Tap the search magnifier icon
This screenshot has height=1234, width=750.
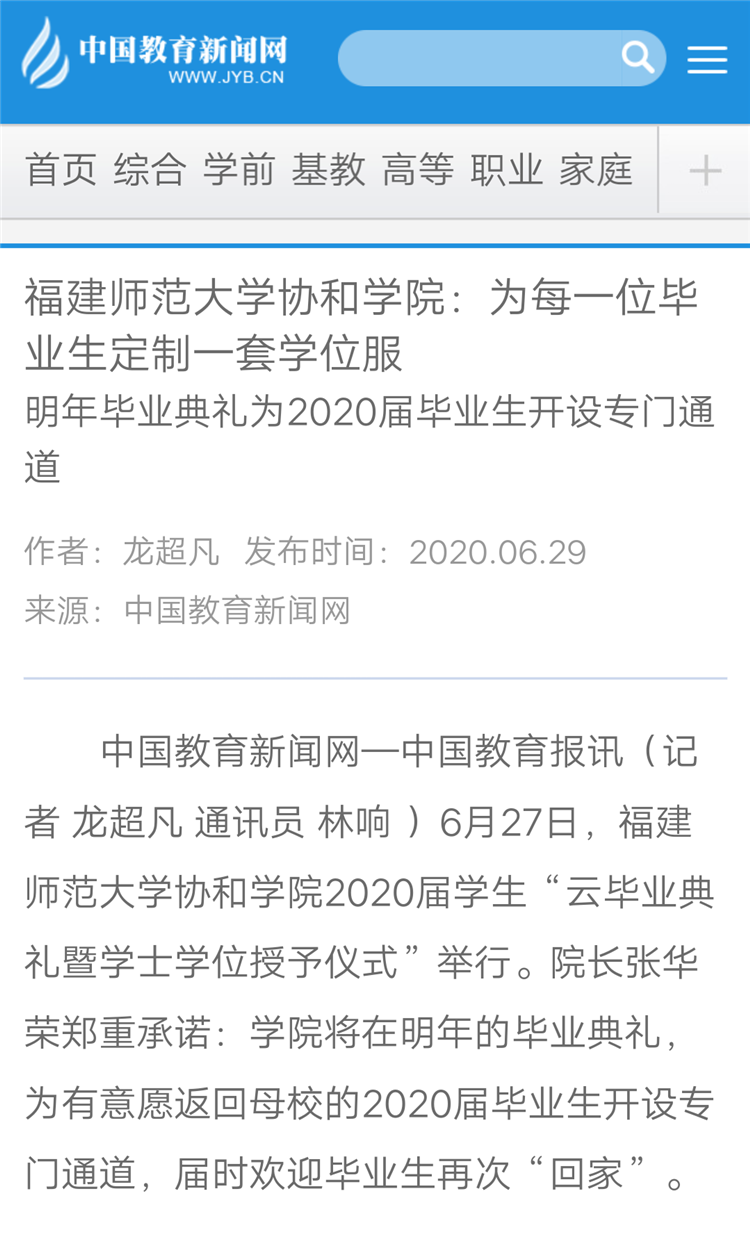pyautogui.click(x=637, y=58)
